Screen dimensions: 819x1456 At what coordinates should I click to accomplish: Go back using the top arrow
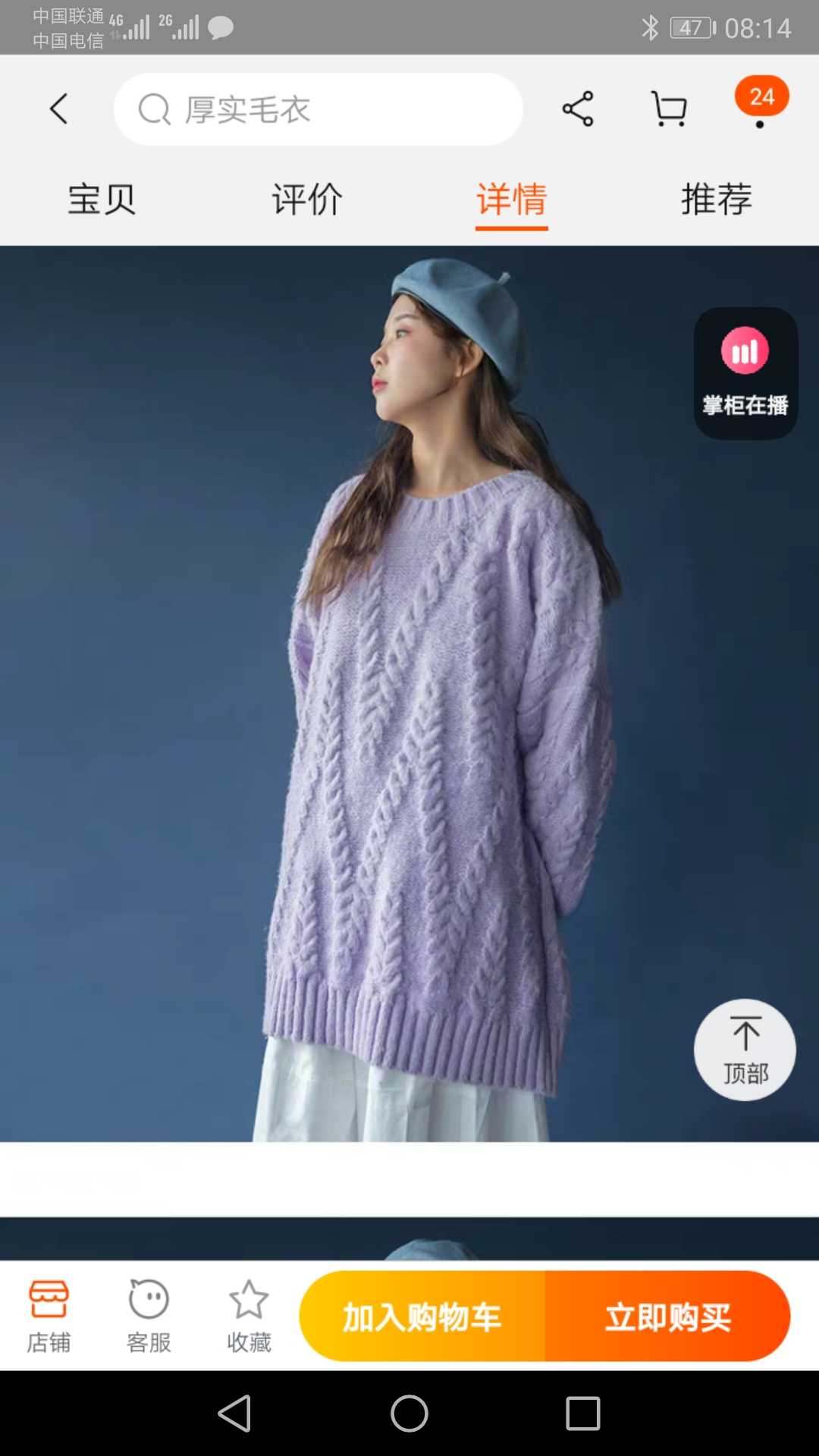click(59, 109)
